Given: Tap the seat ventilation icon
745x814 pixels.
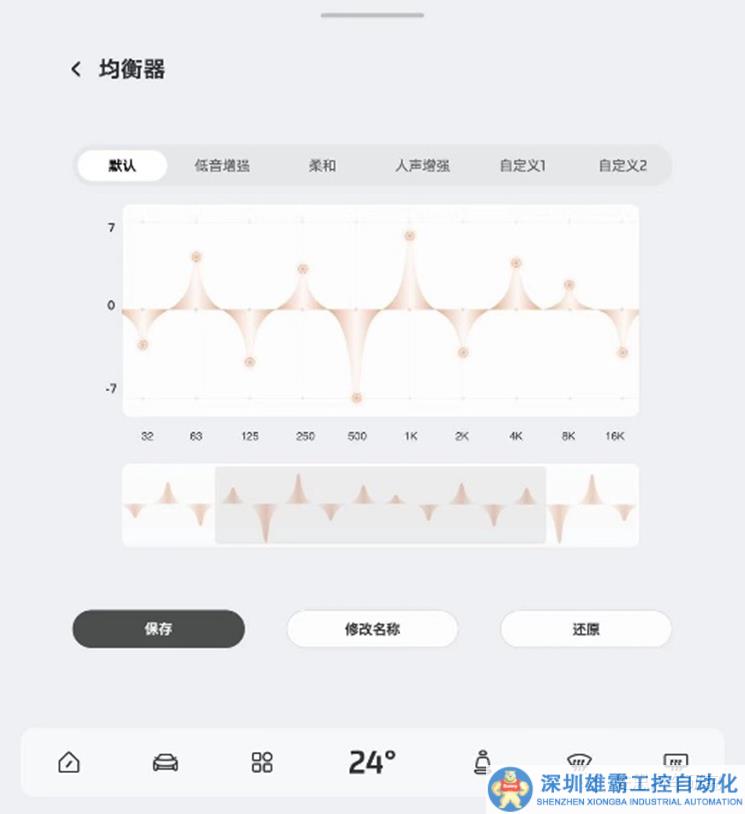Looking at the screenshot, I should (481, 762).
